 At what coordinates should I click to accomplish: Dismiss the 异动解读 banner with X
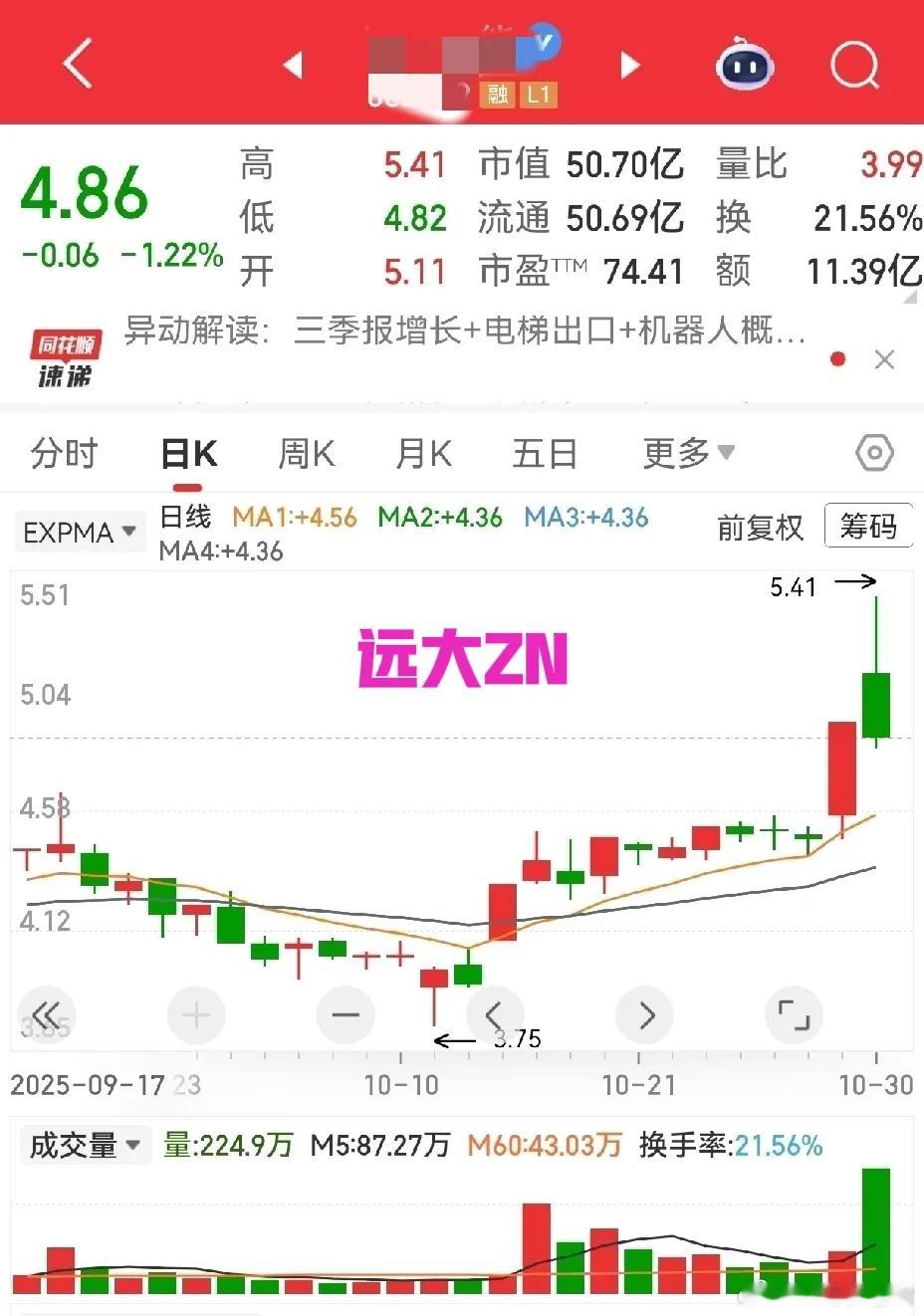coord(884,359)
